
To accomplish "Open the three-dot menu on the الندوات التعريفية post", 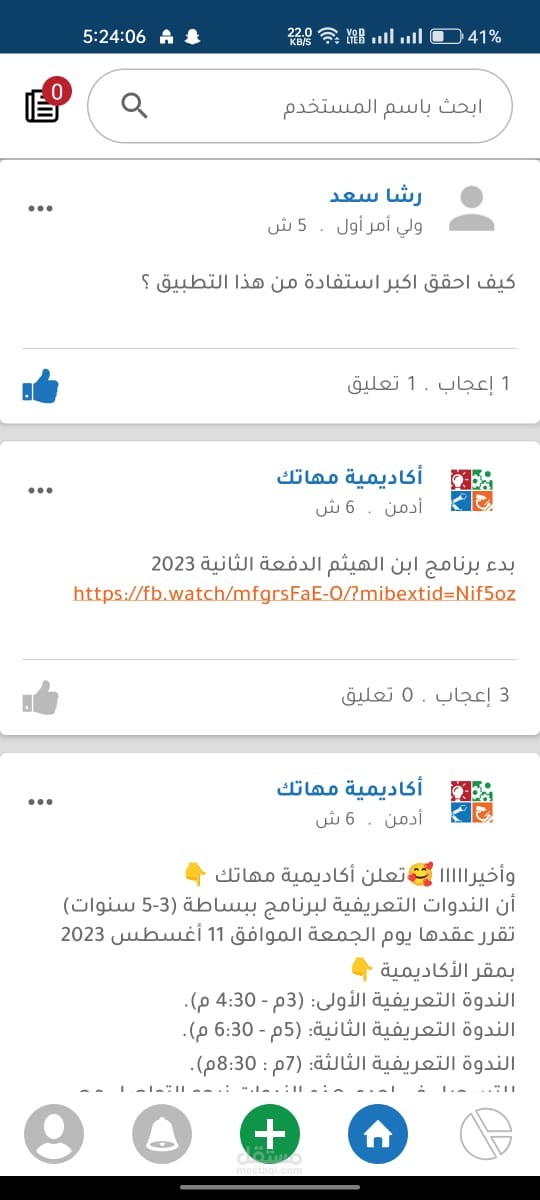I will tap(39, 802).
